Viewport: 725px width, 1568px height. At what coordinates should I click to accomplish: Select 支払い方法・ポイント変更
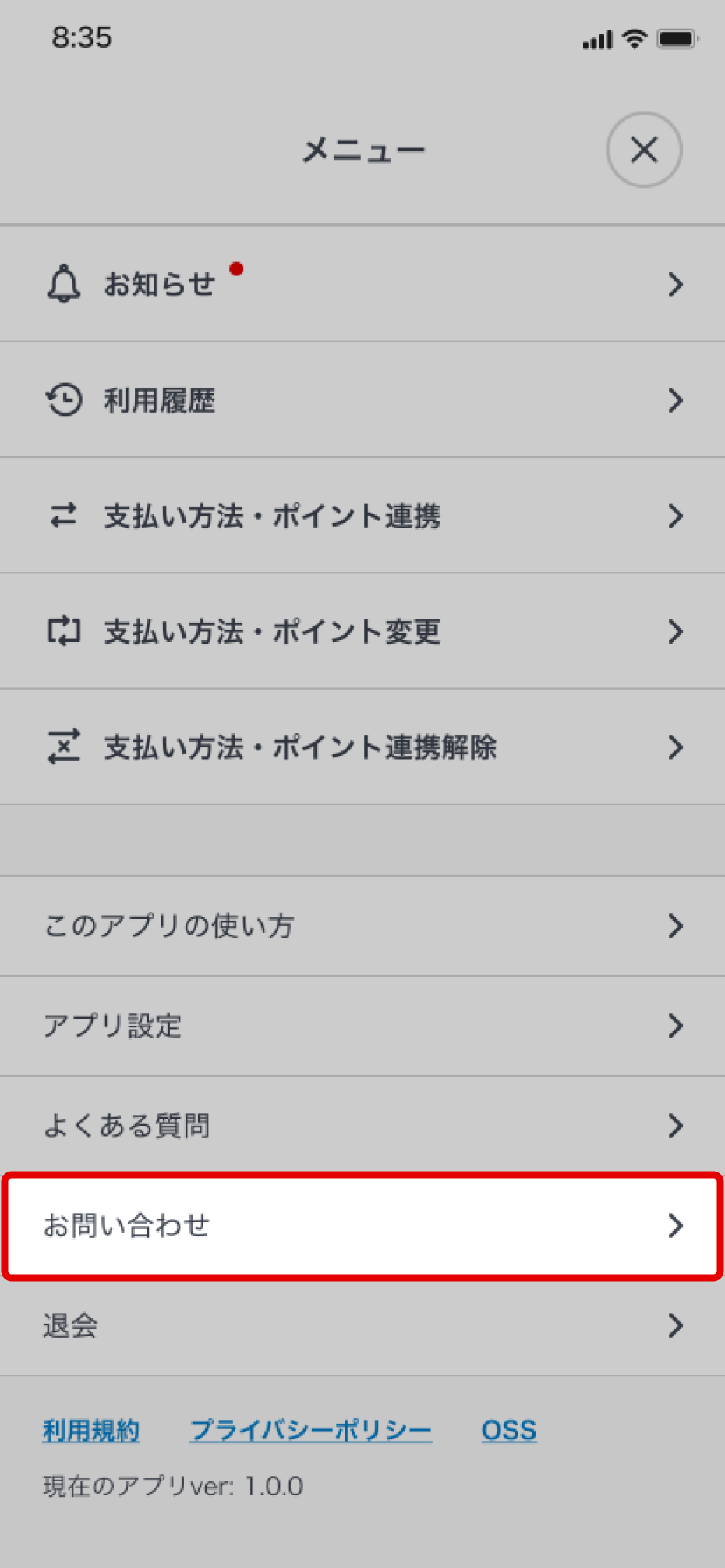tap(362, 631)
